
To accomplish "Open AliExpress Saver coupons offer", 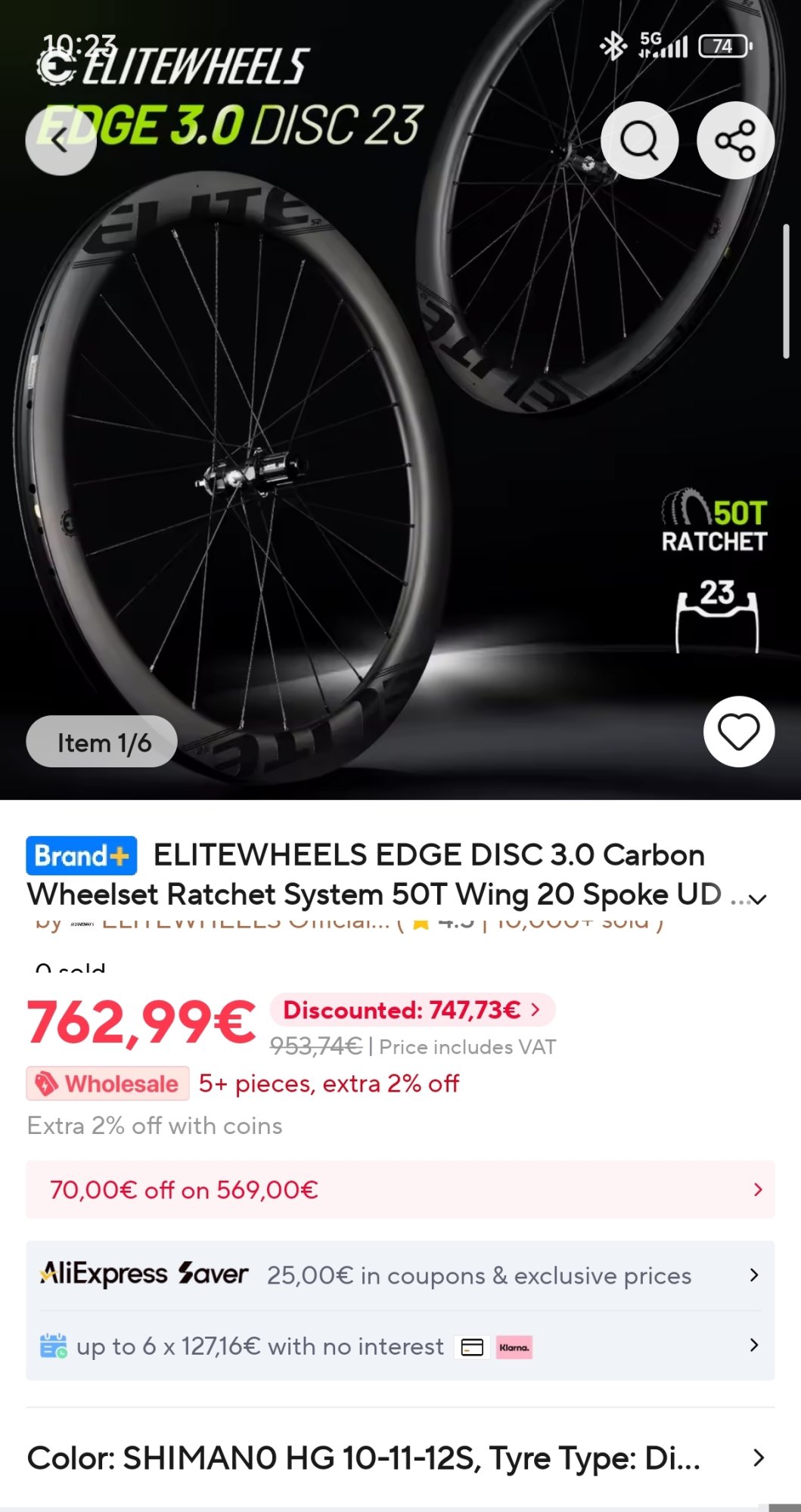I will click(x=400, y=1276).
